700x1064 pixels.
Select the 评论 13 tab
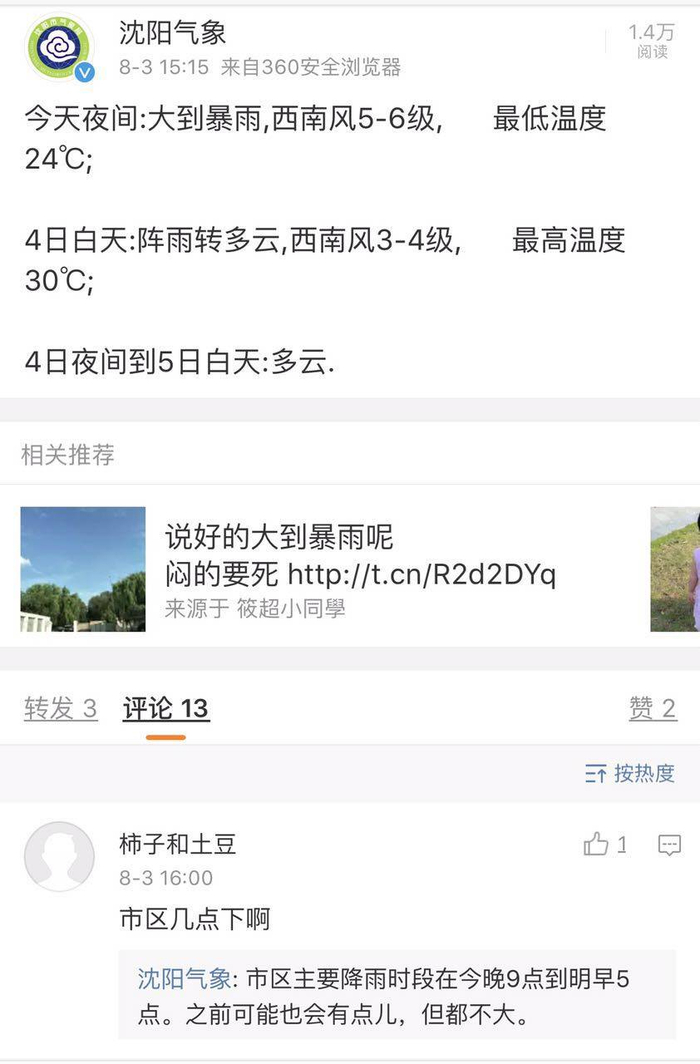pyautogui.click(x=165, y=709)
